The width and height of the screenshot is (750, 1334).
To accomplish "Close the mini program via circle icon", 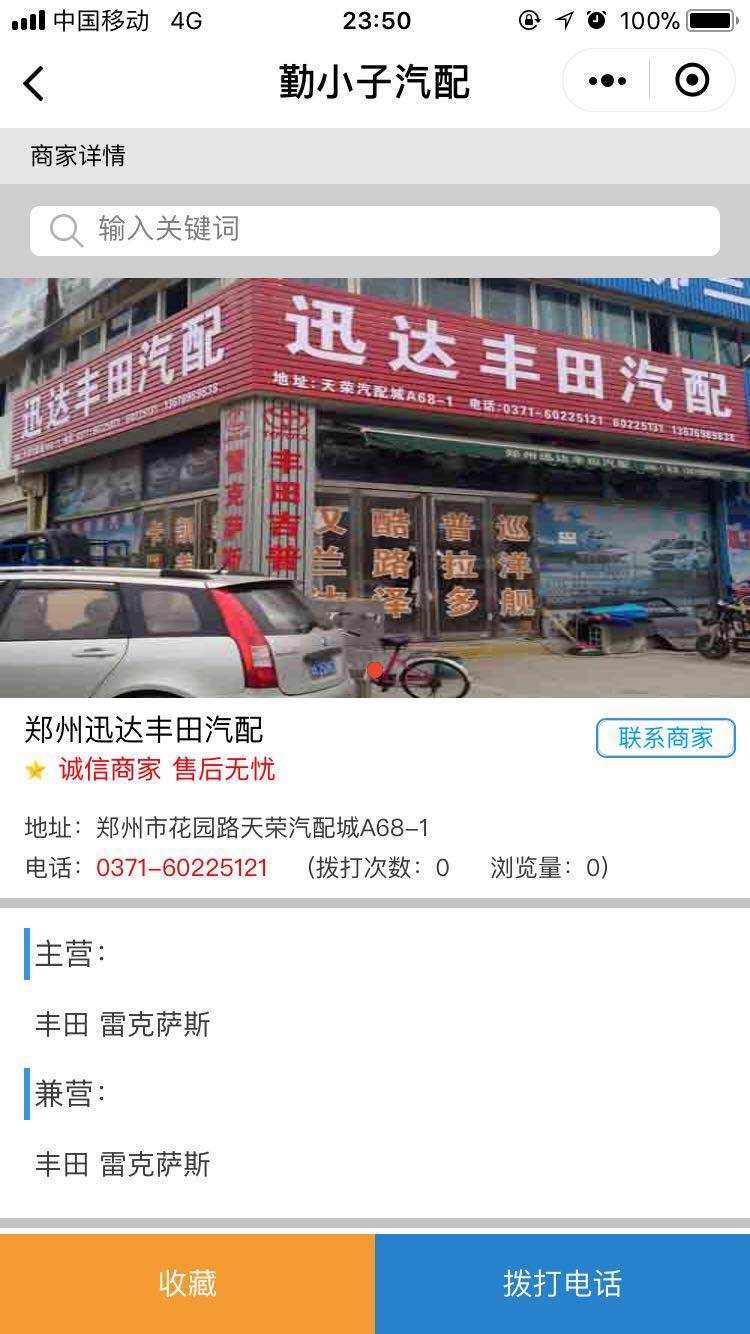I will [692, 80].
